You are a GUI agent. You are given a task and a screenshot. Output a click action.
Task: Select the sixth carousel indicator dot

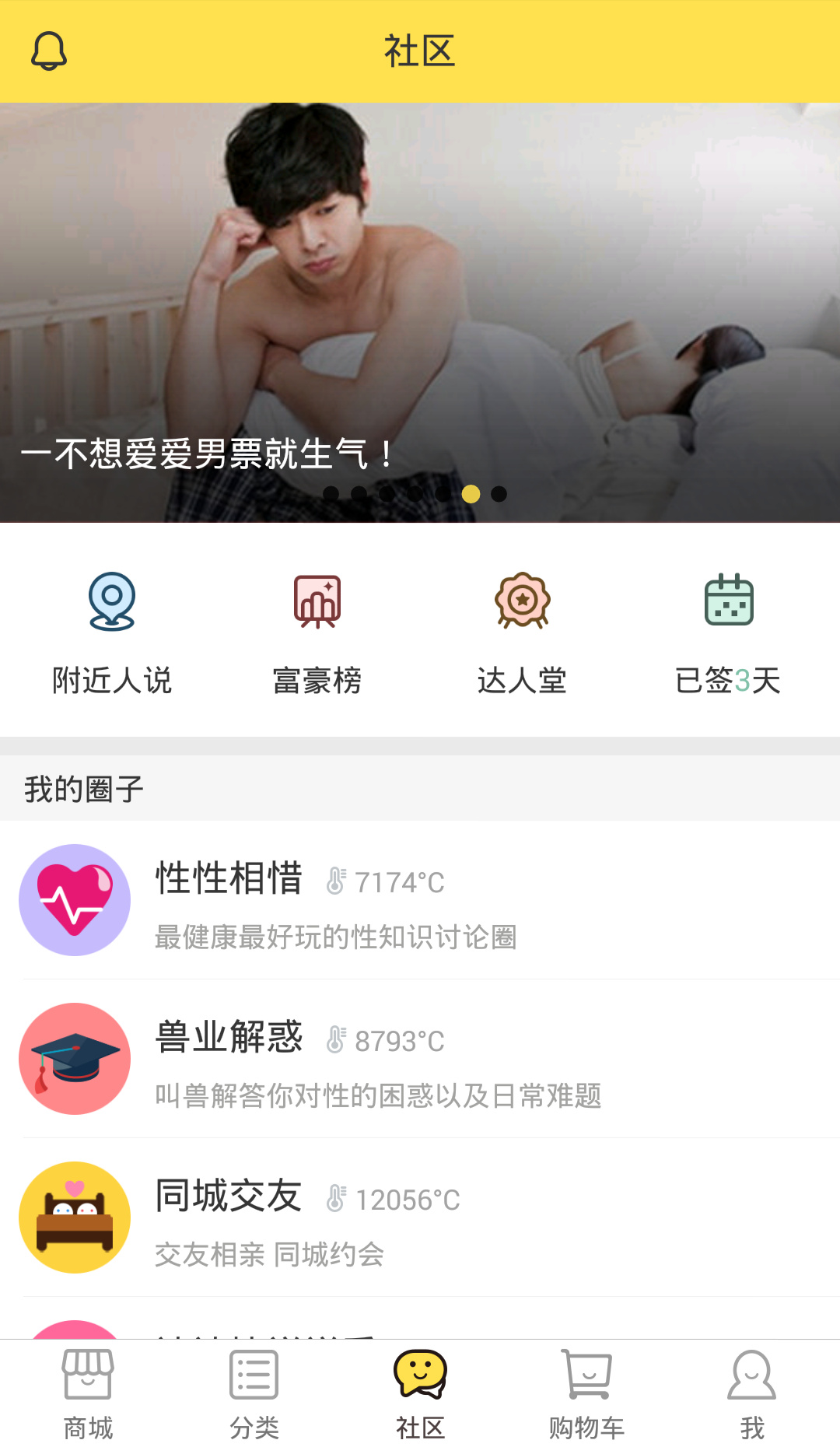coord(470,492)
